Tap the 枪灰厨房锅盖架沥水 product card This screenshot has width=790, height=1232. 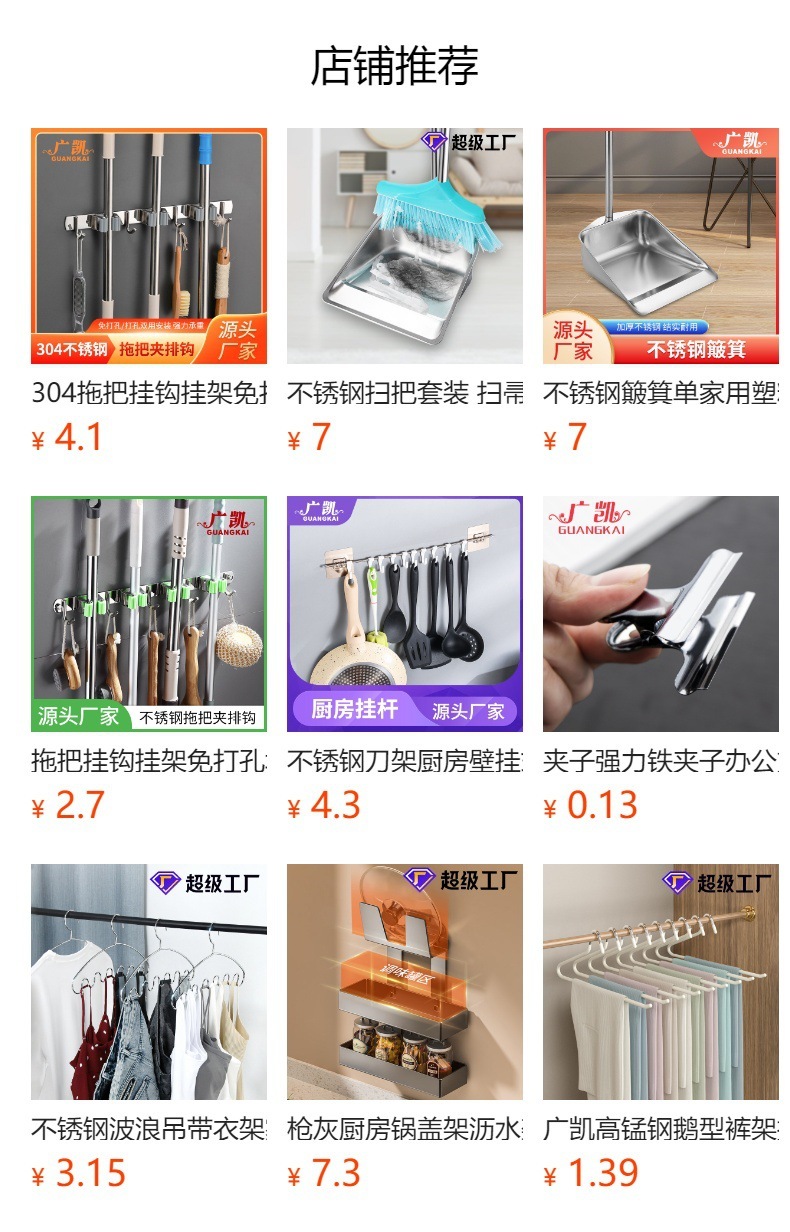404,982
